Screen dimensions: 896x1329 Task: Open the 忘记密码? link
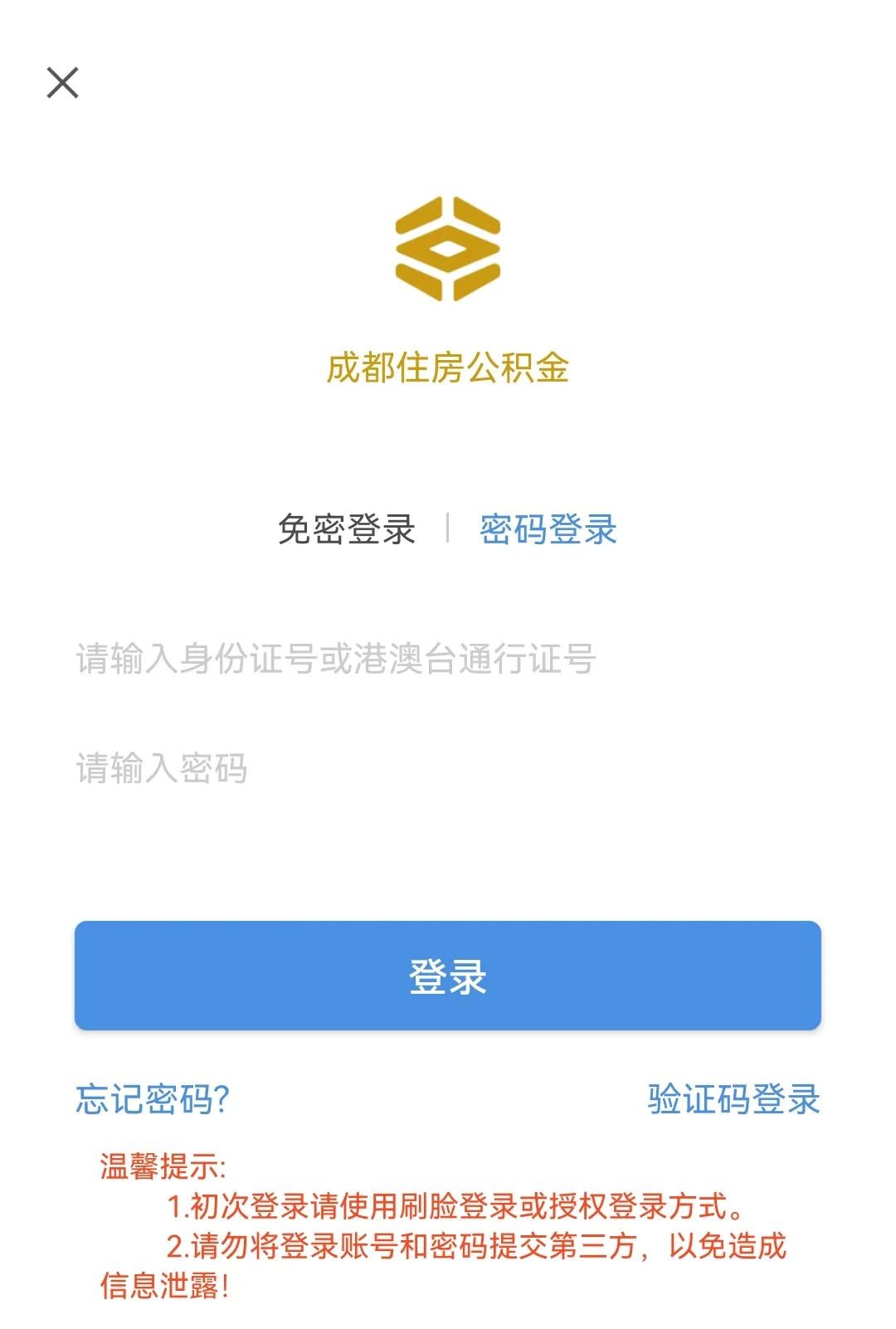coord(153,1099)
